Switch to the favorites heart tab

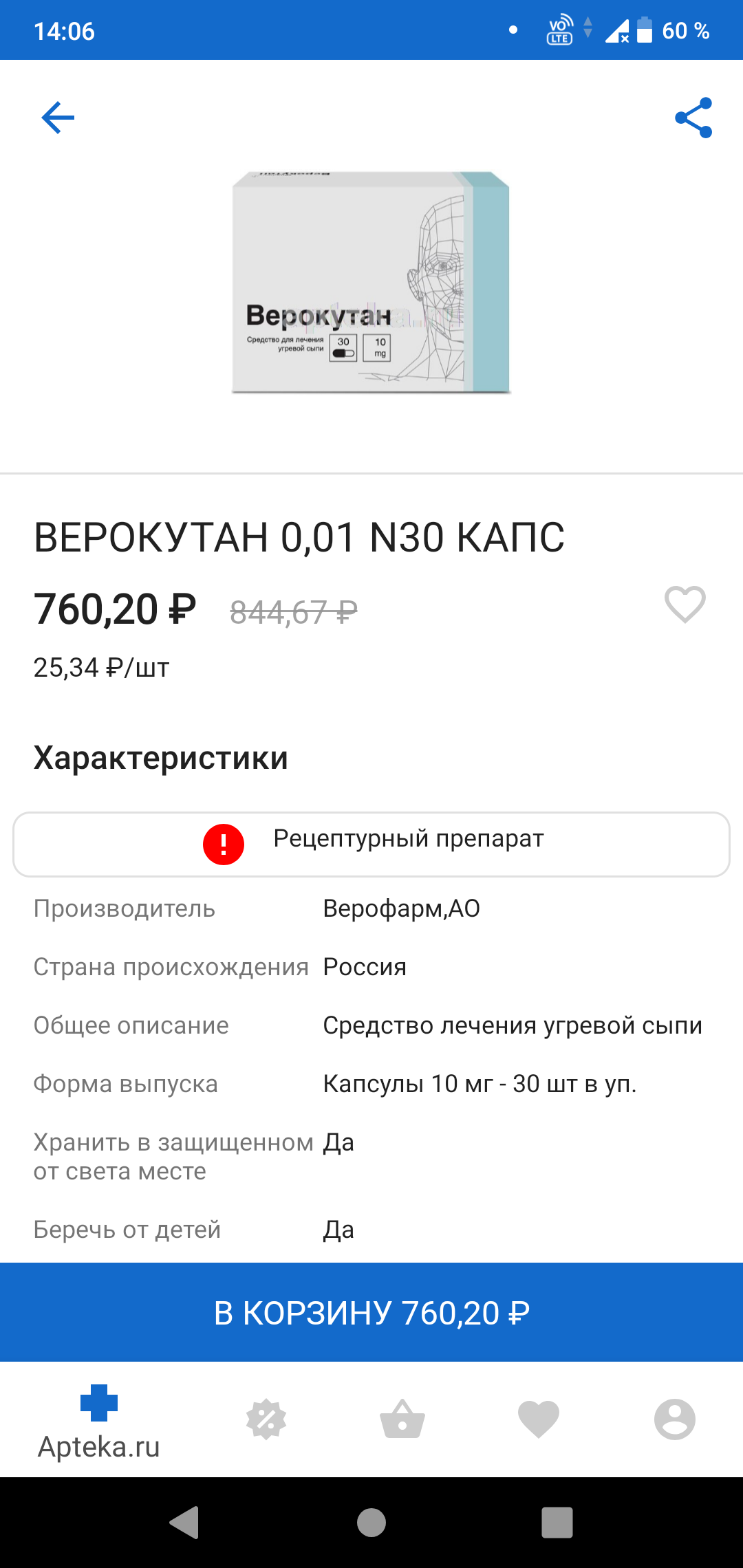pos(538,1419)
